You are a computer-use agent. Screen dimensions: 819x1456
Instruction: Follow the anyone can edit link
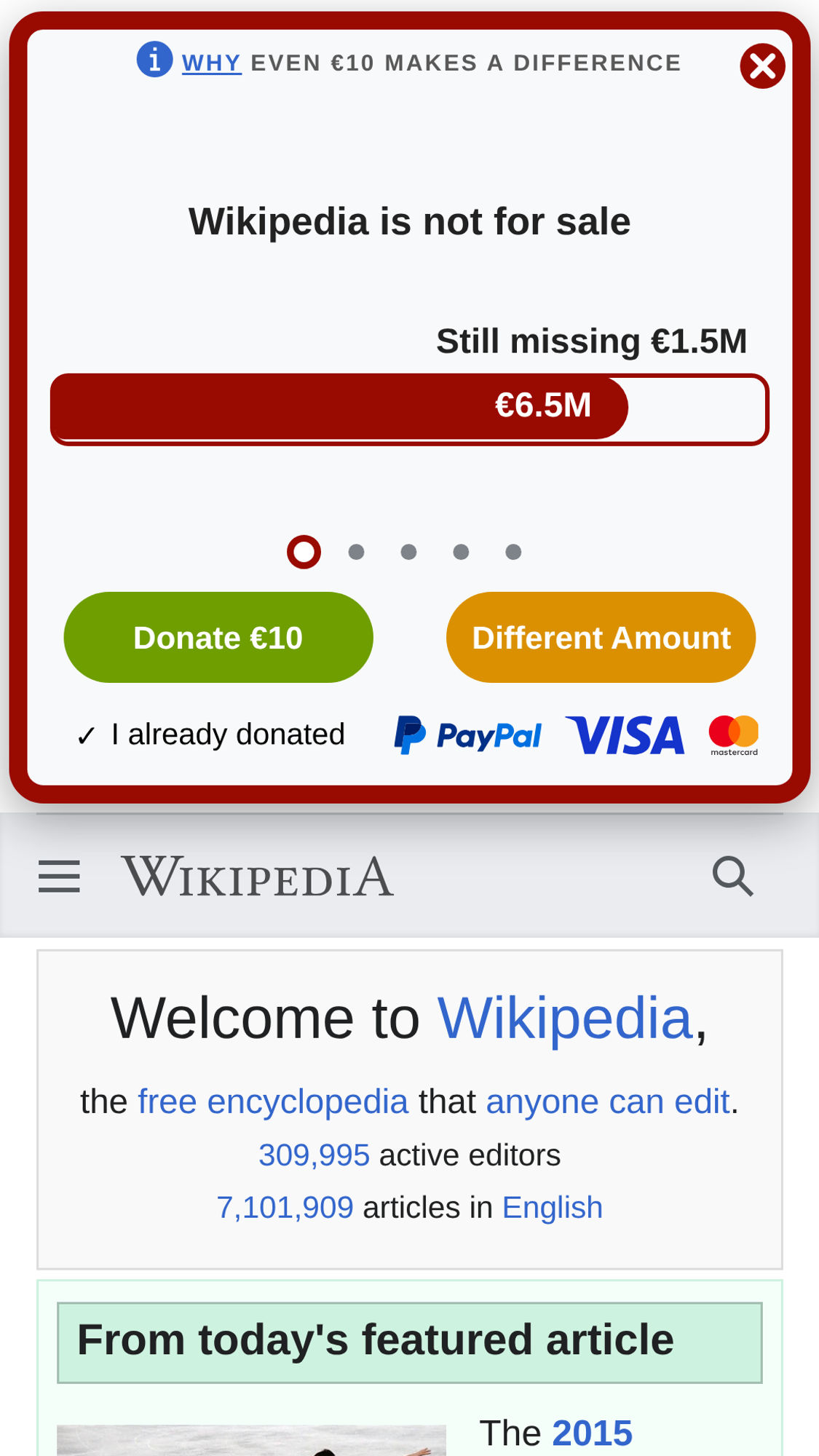[x=608, y=1101]
